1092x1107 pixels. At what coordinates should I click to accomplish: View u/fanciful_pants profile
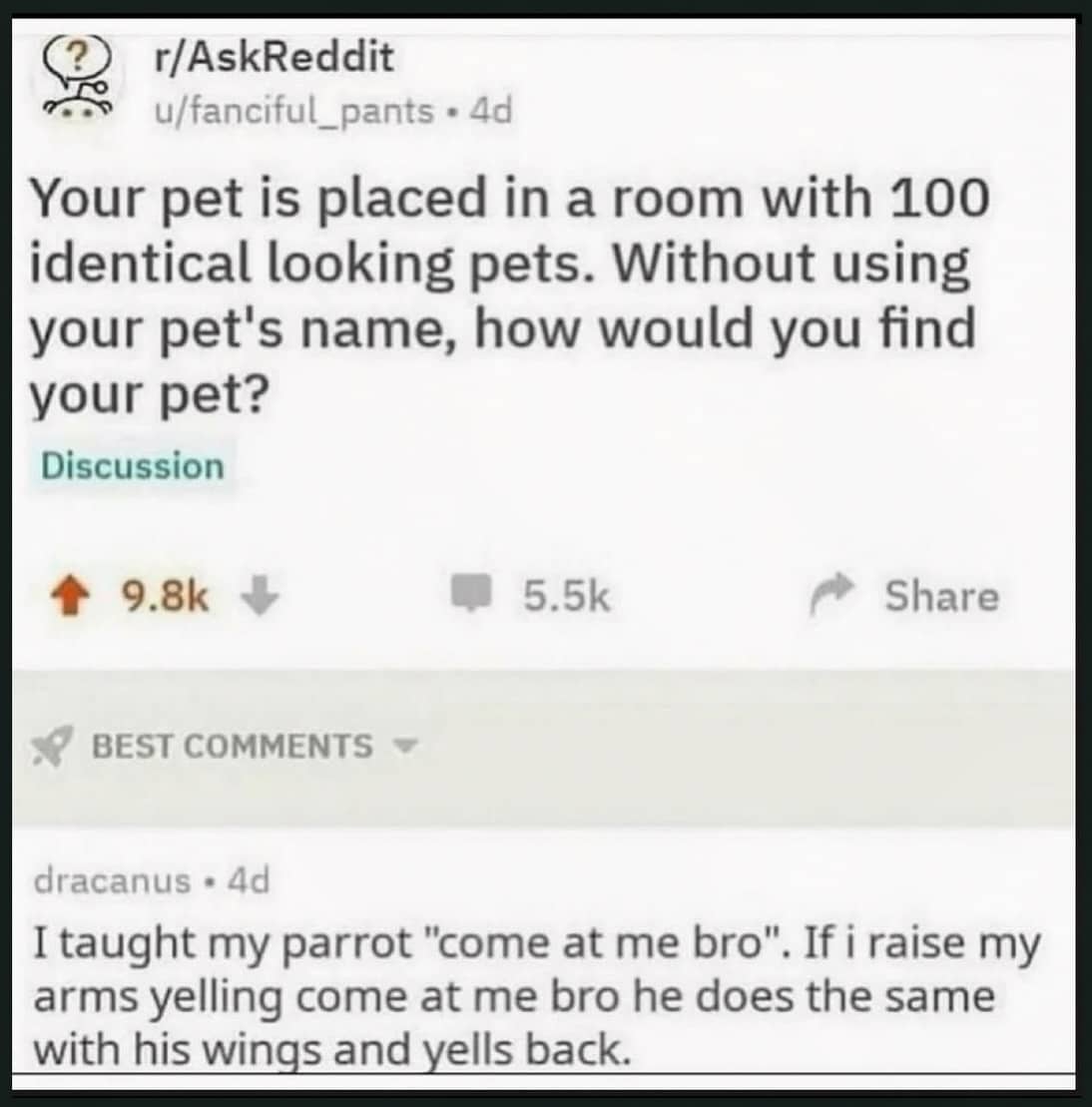pyautogui.click(x=294, y=112)
